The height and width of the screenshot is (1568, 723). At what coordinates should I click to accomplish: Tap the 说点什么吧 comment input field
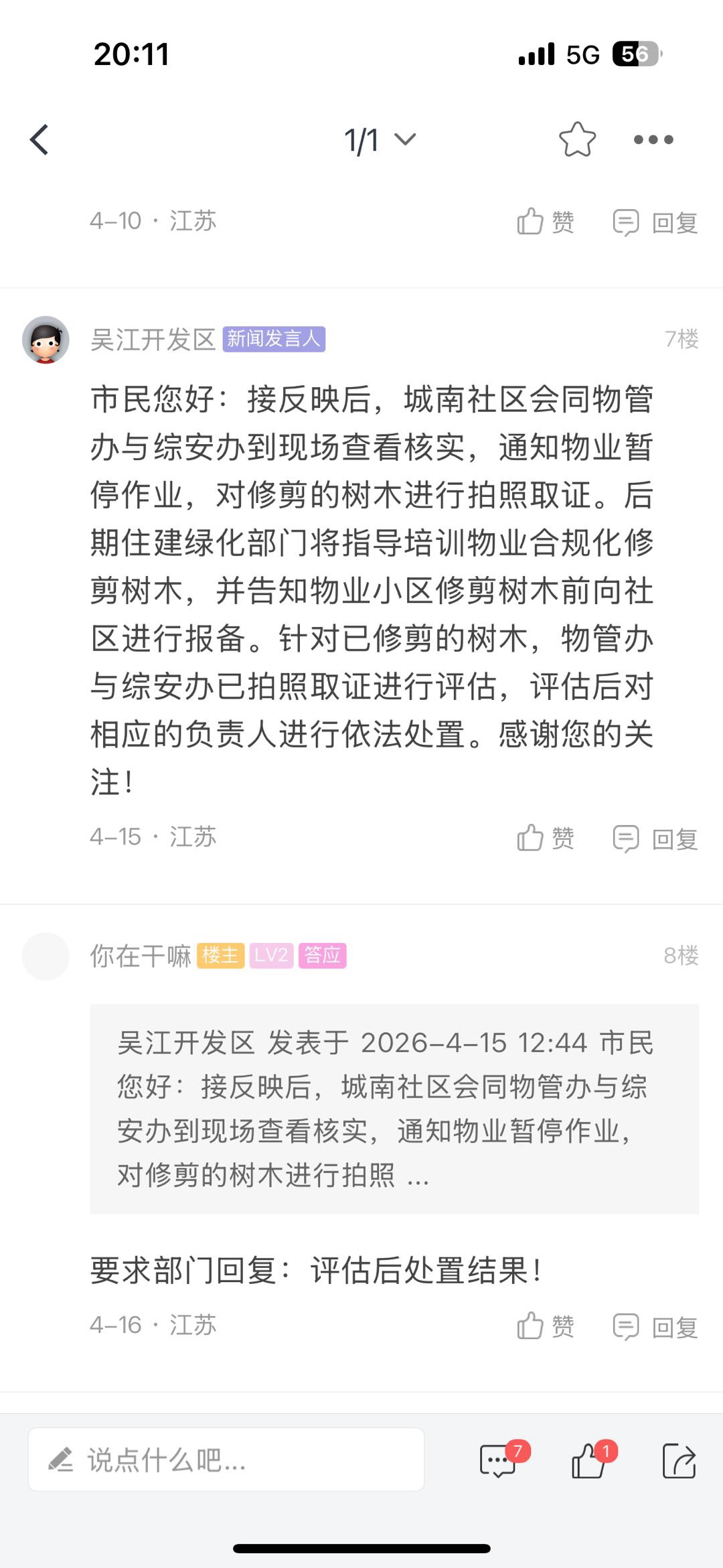[x=226, y=1460]
